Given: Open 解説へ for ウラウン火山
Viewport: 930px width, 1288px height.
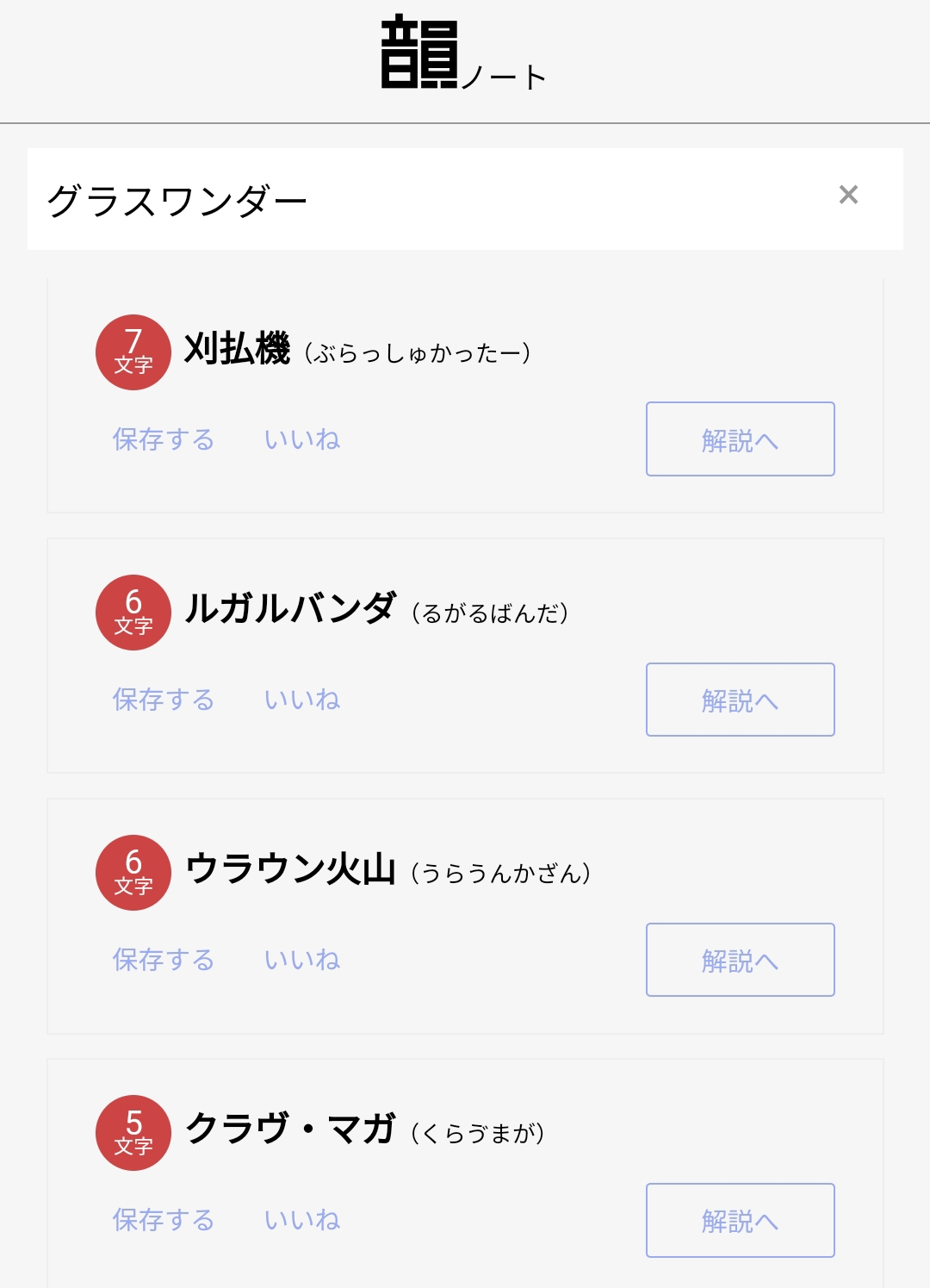Looking at the screenshot, I should [x=740, y=960].
